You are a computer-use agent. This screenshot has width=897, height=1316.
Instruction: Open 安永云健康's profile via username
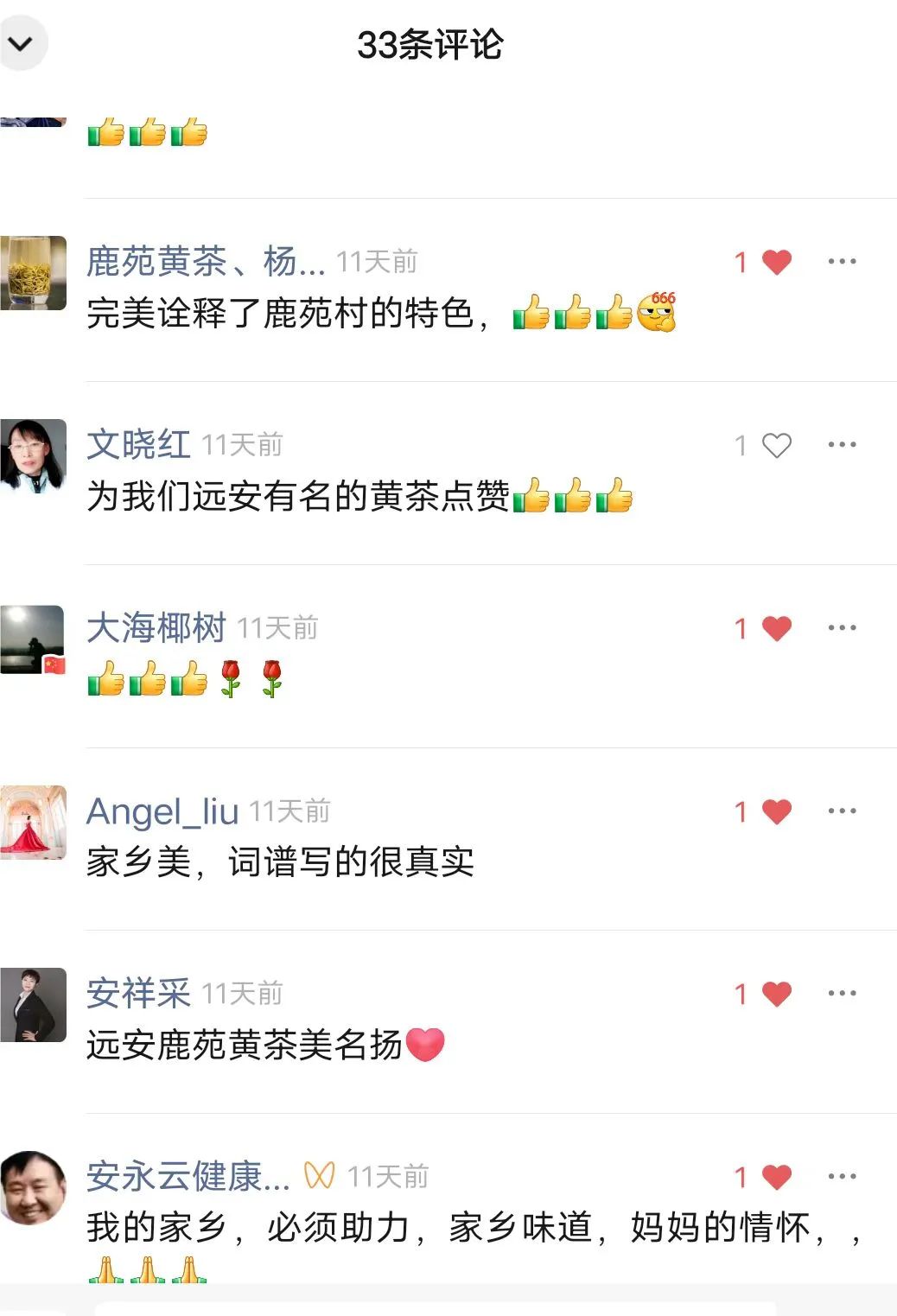click(188, 1177)
